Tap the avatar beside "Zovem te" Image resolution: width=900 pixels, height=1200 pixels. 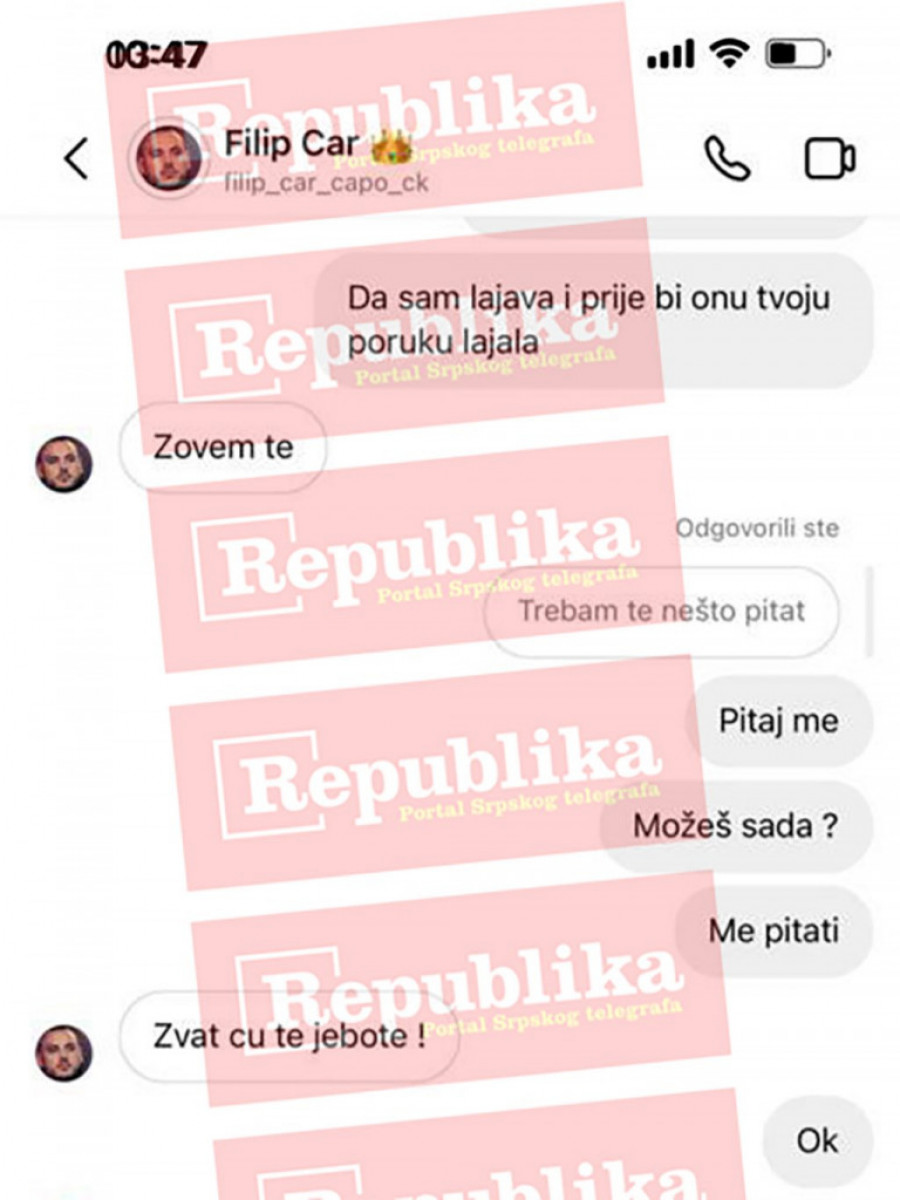(64, 465)
